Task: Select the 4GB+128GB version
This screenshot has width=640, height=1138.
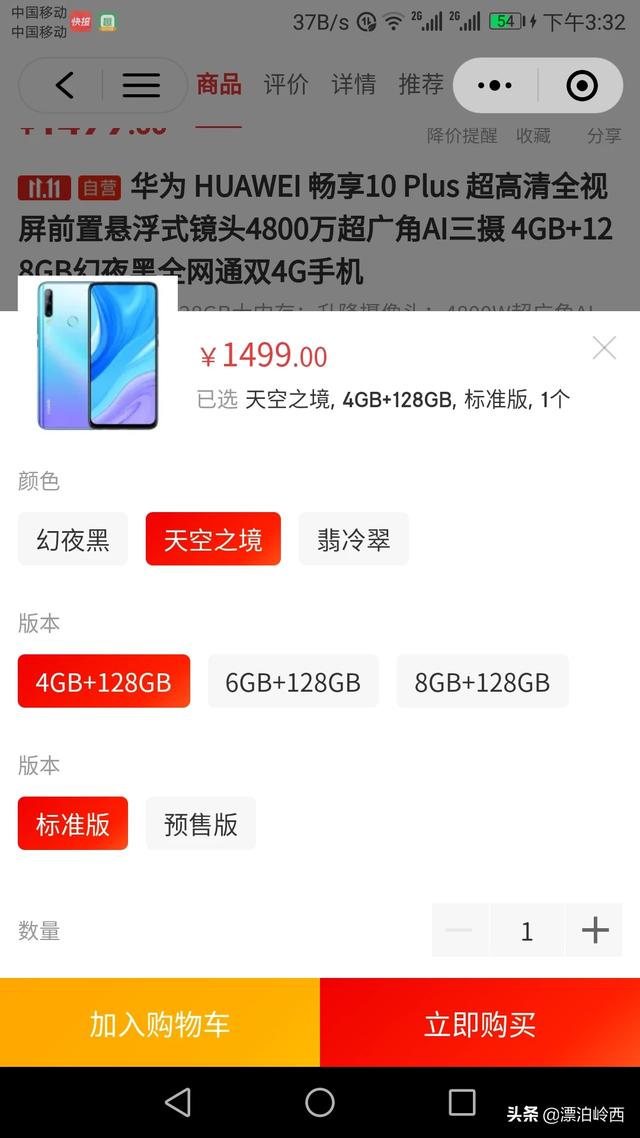Action: [104, 682]
